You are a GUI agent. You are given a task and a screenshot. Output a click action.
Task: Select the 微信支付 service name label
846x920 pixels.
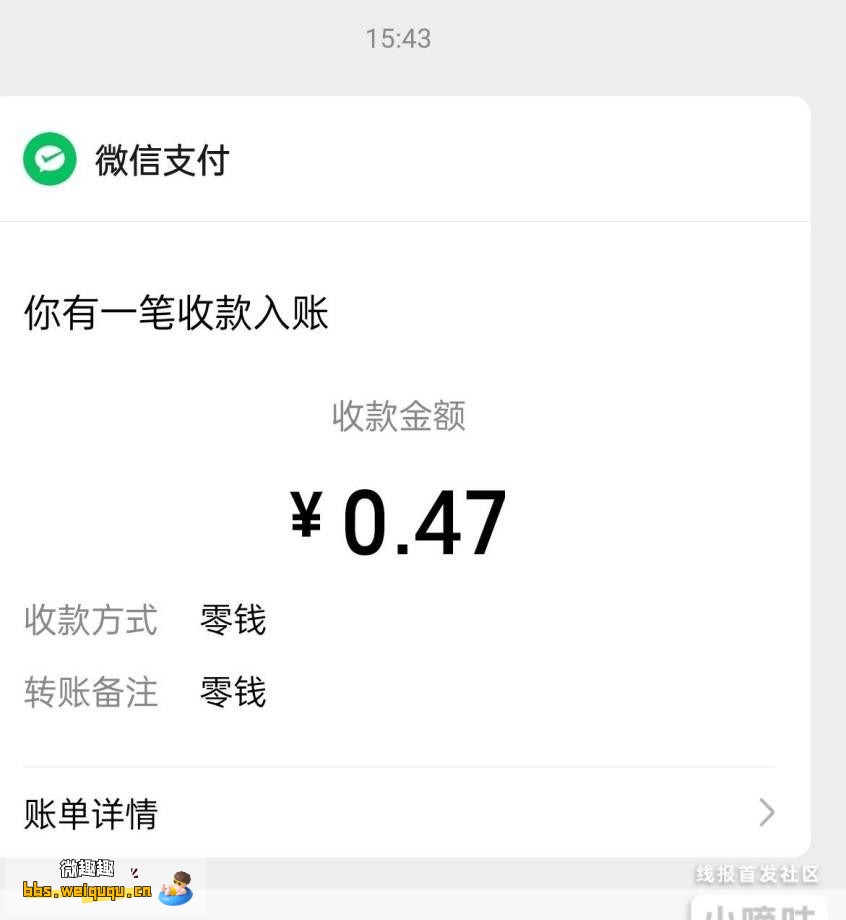[163, 160]
